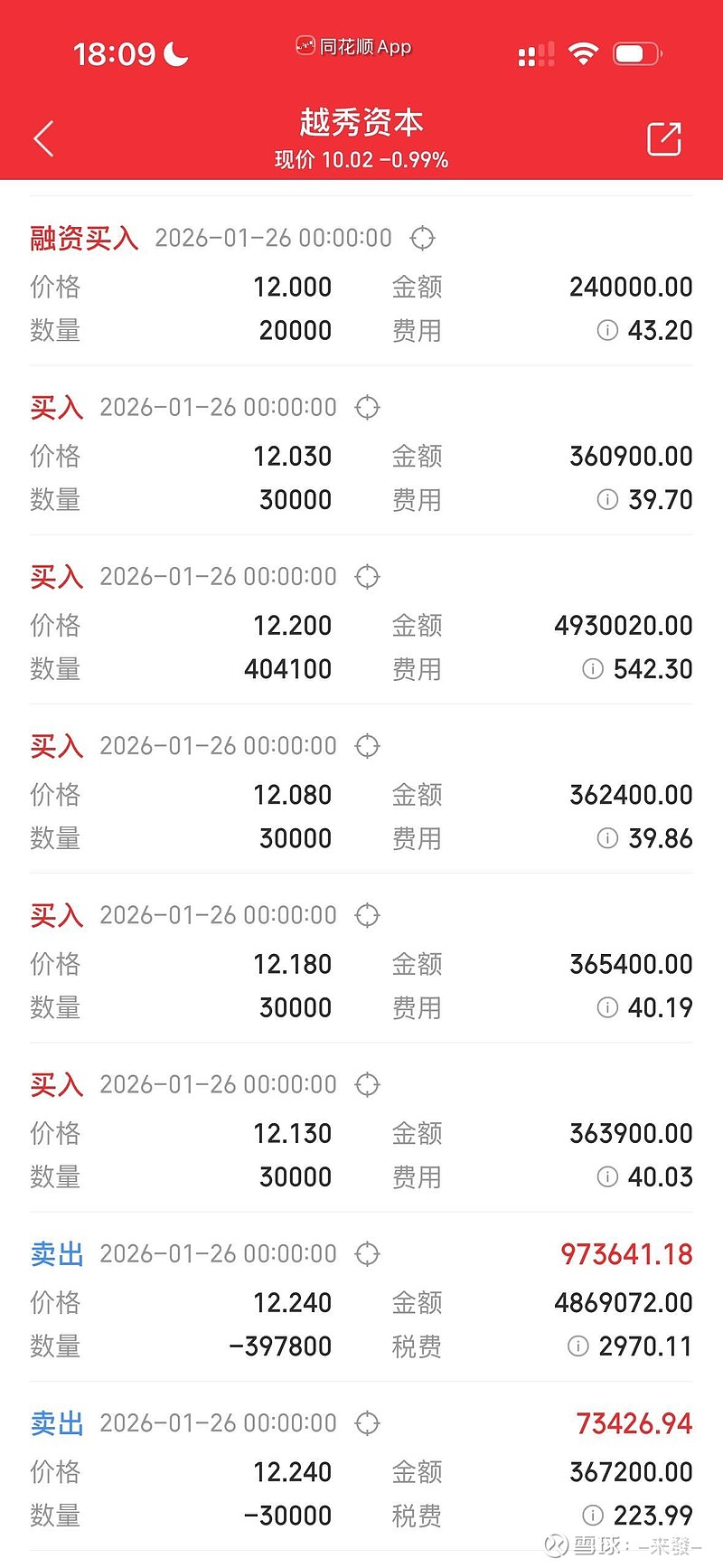Tap the clock showing 18:09
This screenshot has height=1568, width=723.
coord(116,52)
